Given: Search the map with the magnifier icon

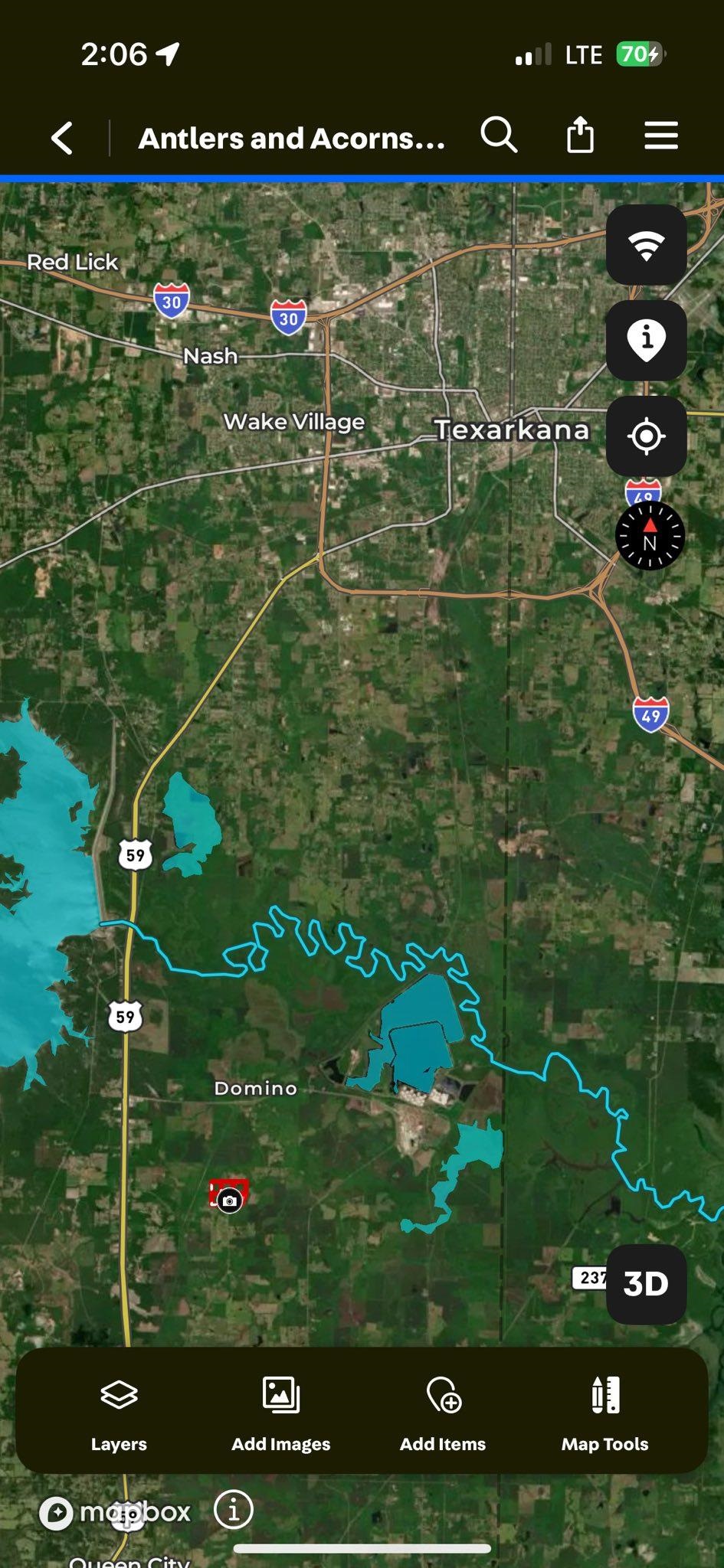Looking at the screenshot, I should tap(499, 136).
